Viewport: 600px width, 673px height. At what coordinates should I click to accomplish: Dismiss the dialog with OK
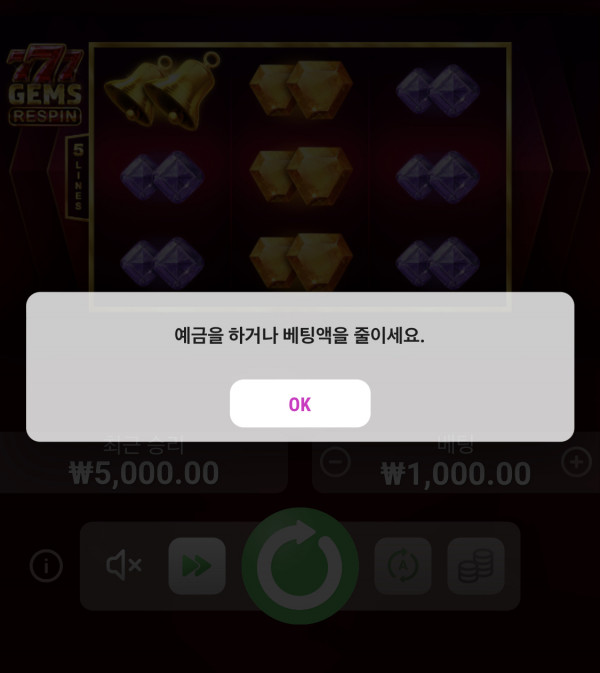[x=300, y=404]
